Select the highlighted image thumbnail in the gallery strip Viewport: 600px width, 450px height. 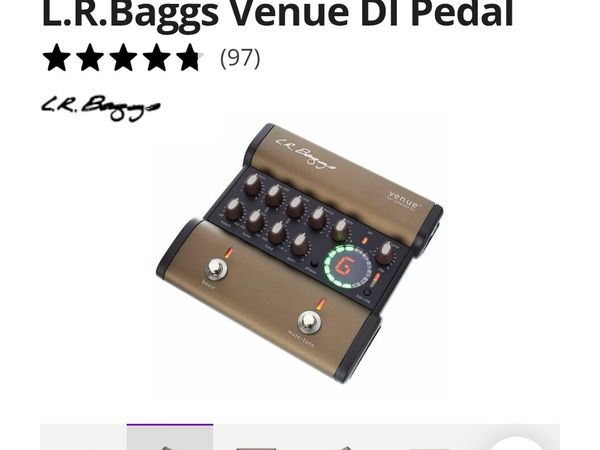click(x=169, y=438)
